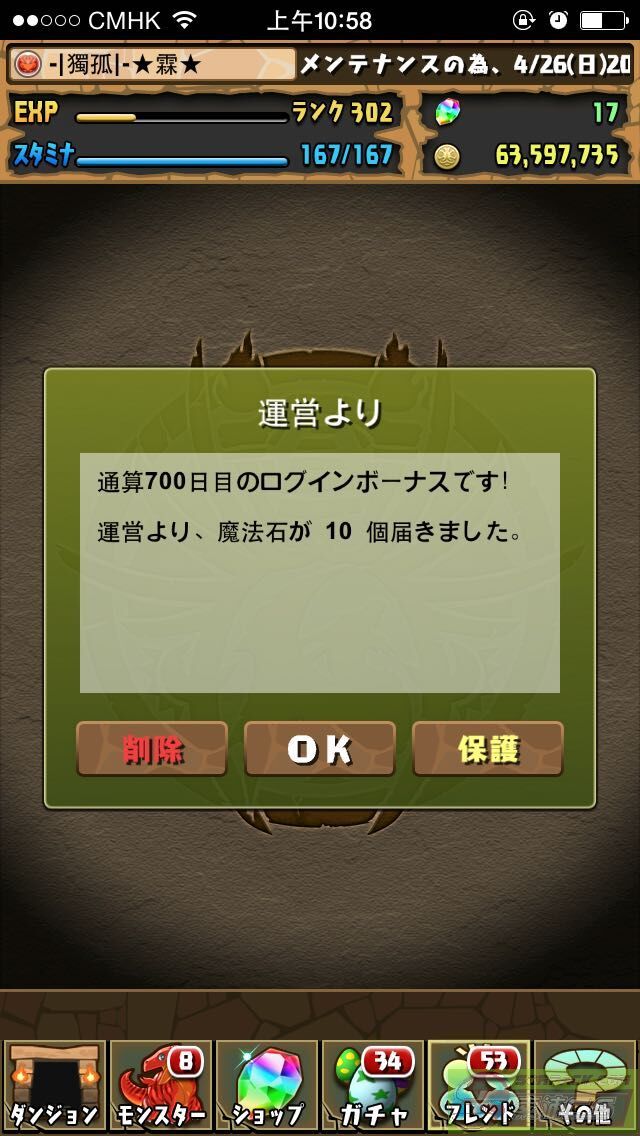Go to the ショップ shop tab

click(266, 1086)
